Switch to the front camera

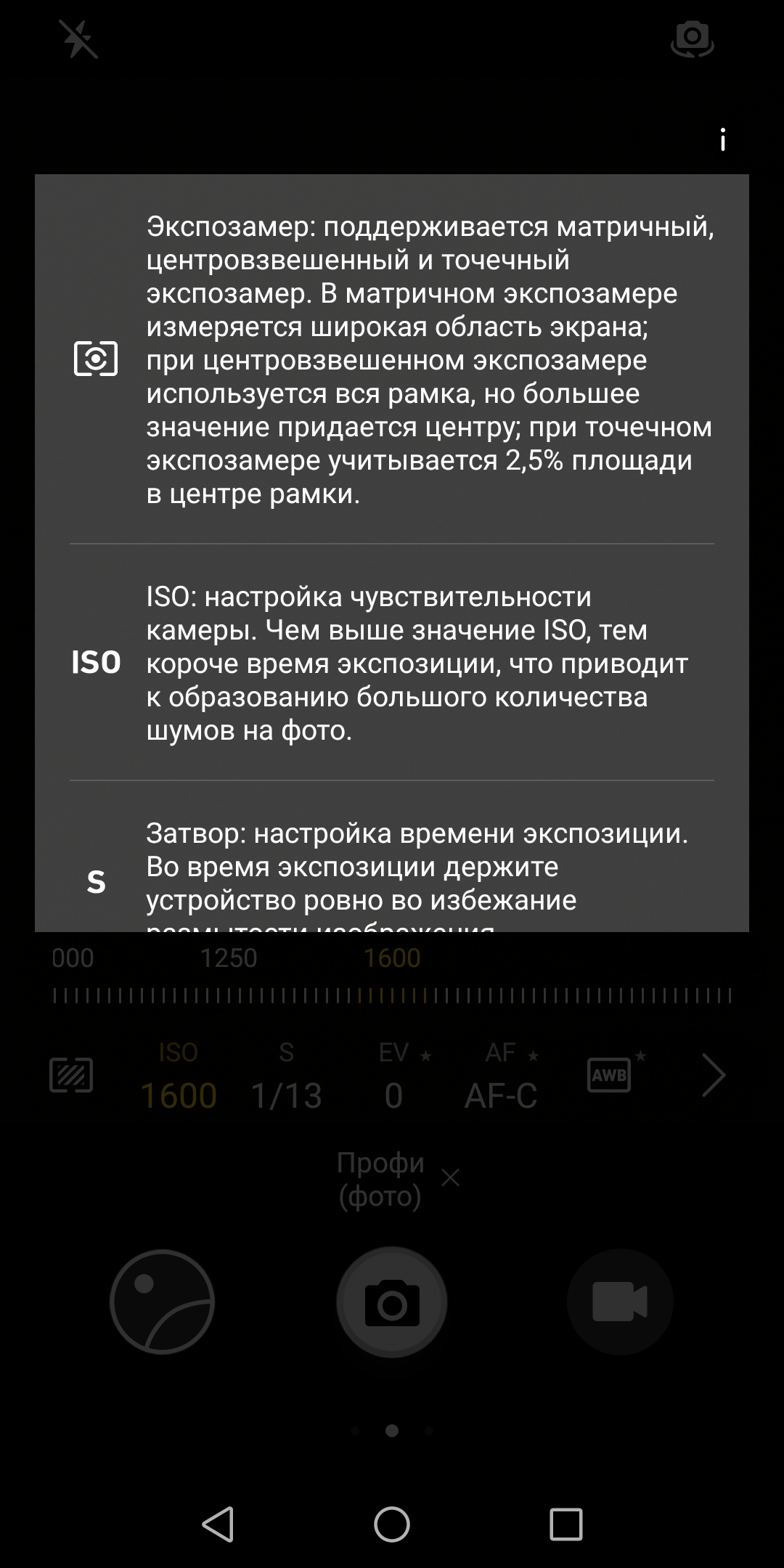click(x=692, y=39)
